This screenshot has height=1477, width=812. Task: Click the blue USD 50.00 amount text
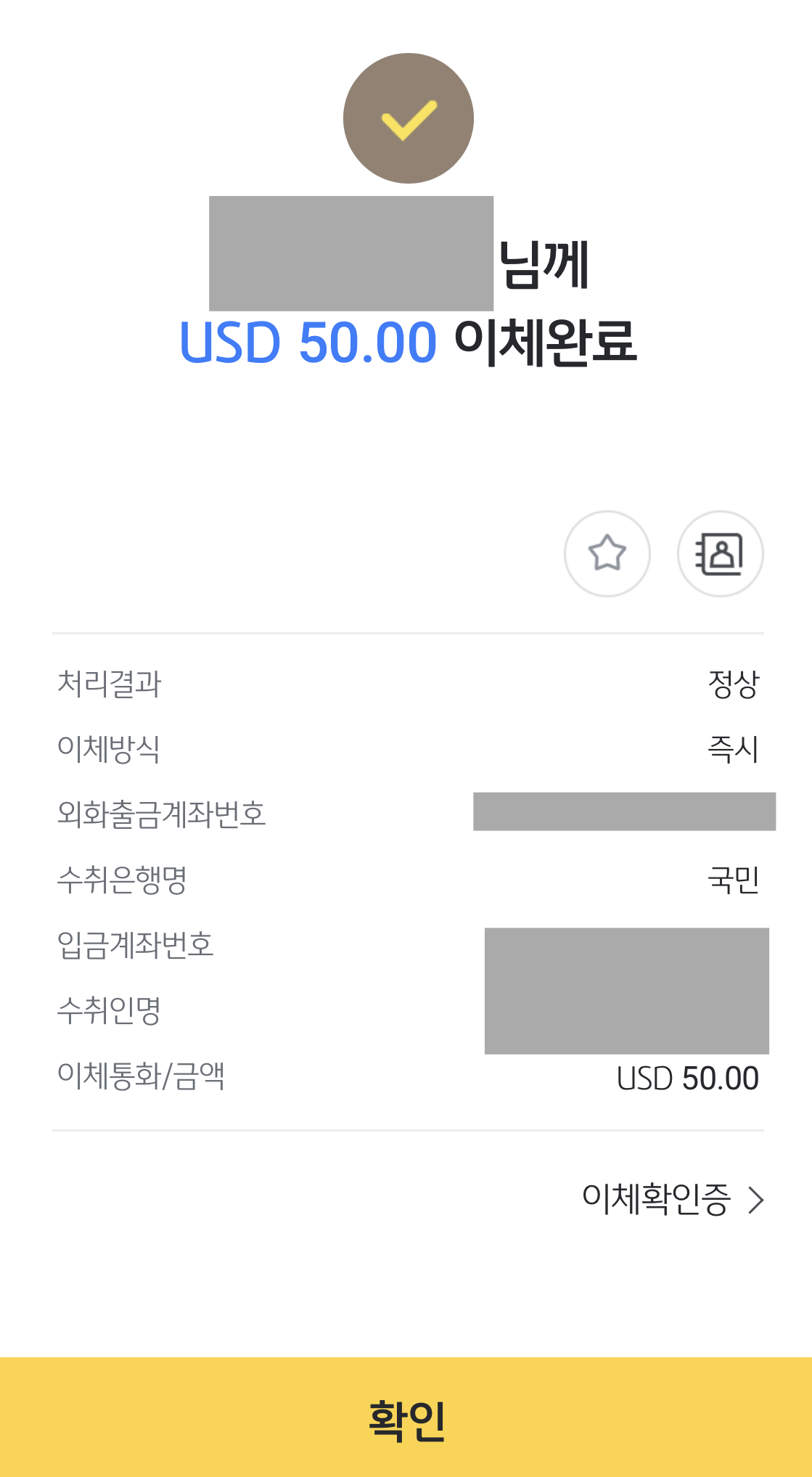[x=310, y=341]
